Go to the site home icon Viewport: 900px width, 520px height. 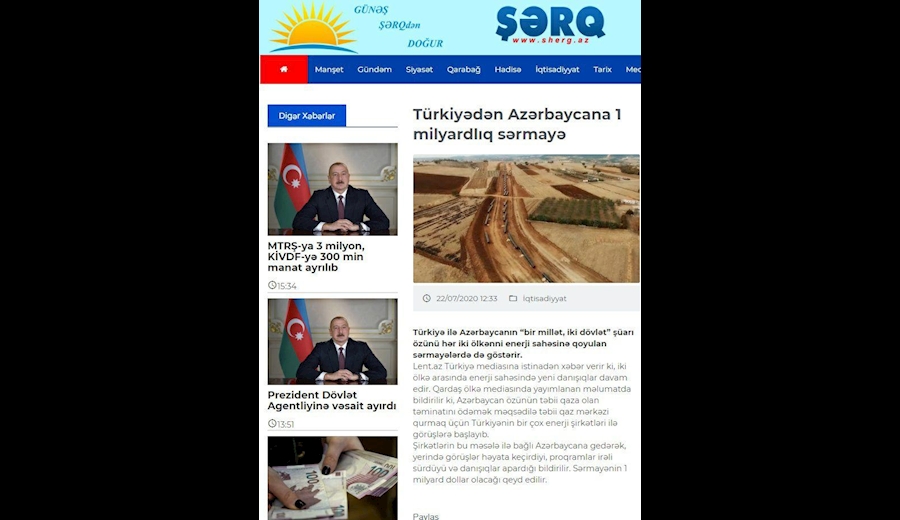click(x=284, y=69)
